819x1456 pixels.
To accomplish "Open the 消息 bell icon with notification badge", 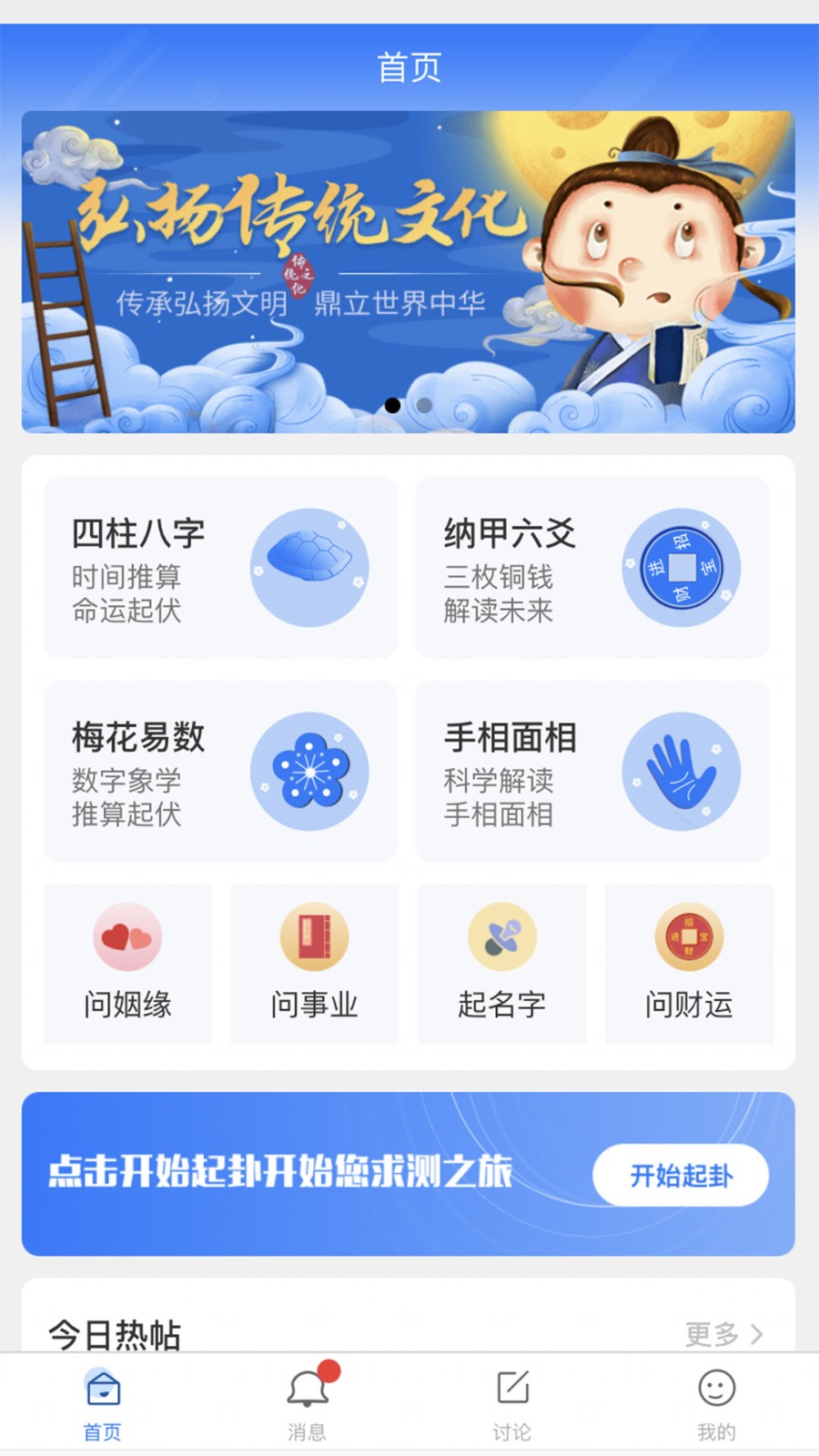I will [x=309, y=1388].
